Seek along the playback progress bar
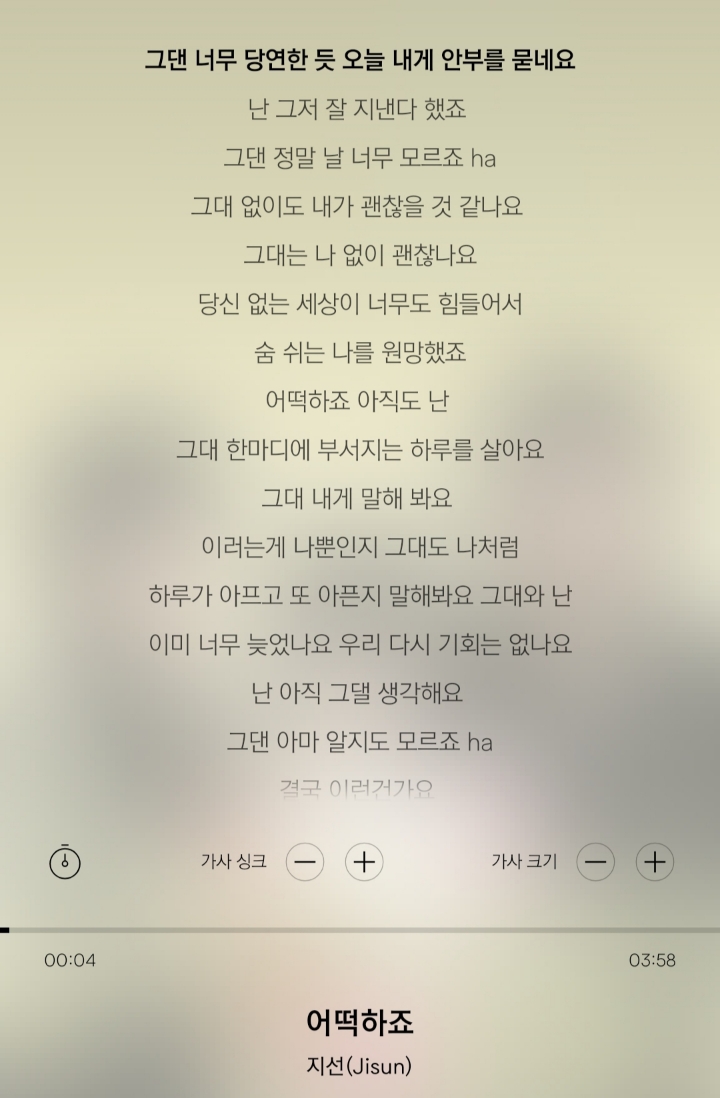 (x=360, y=930)
